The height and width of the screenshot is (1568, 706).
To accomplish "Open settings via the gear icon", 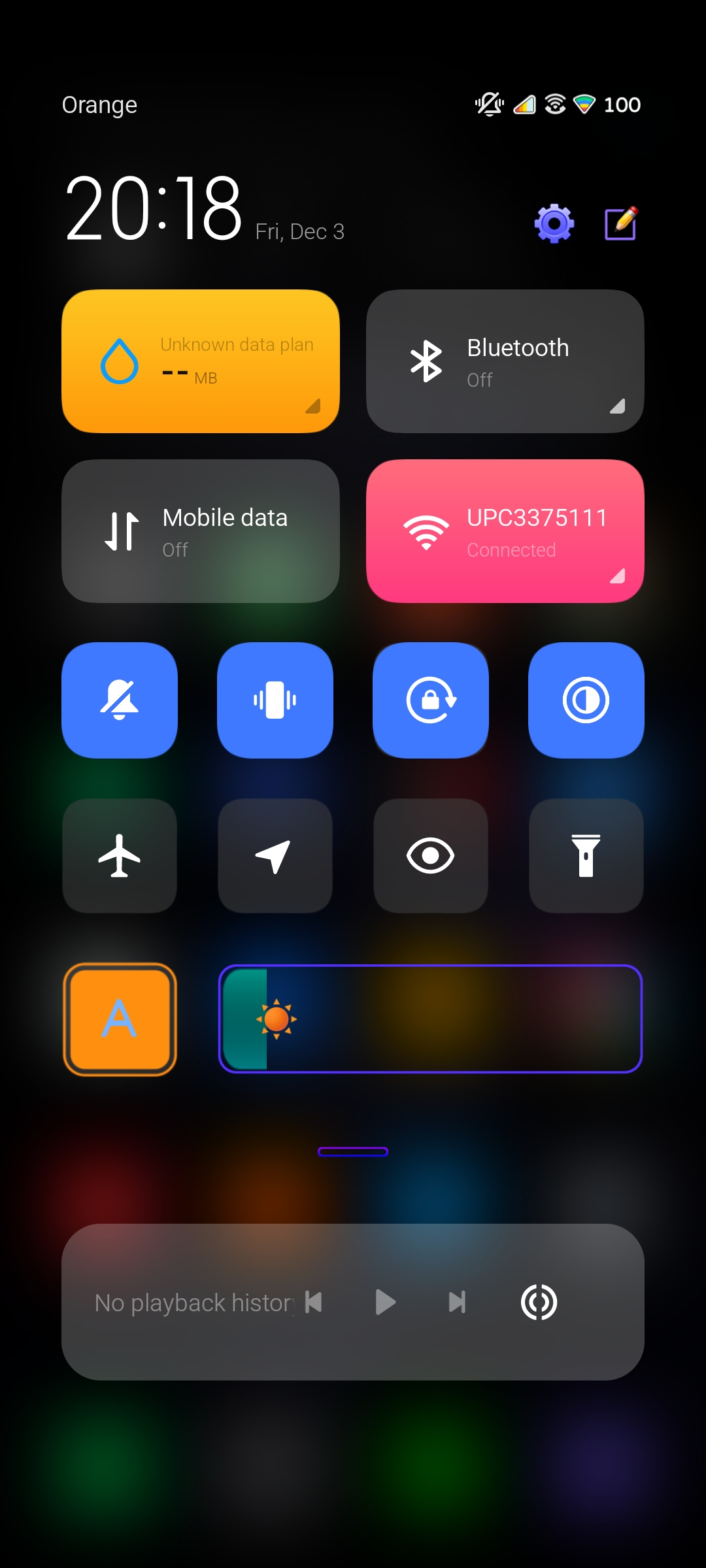I will (554, 223).
